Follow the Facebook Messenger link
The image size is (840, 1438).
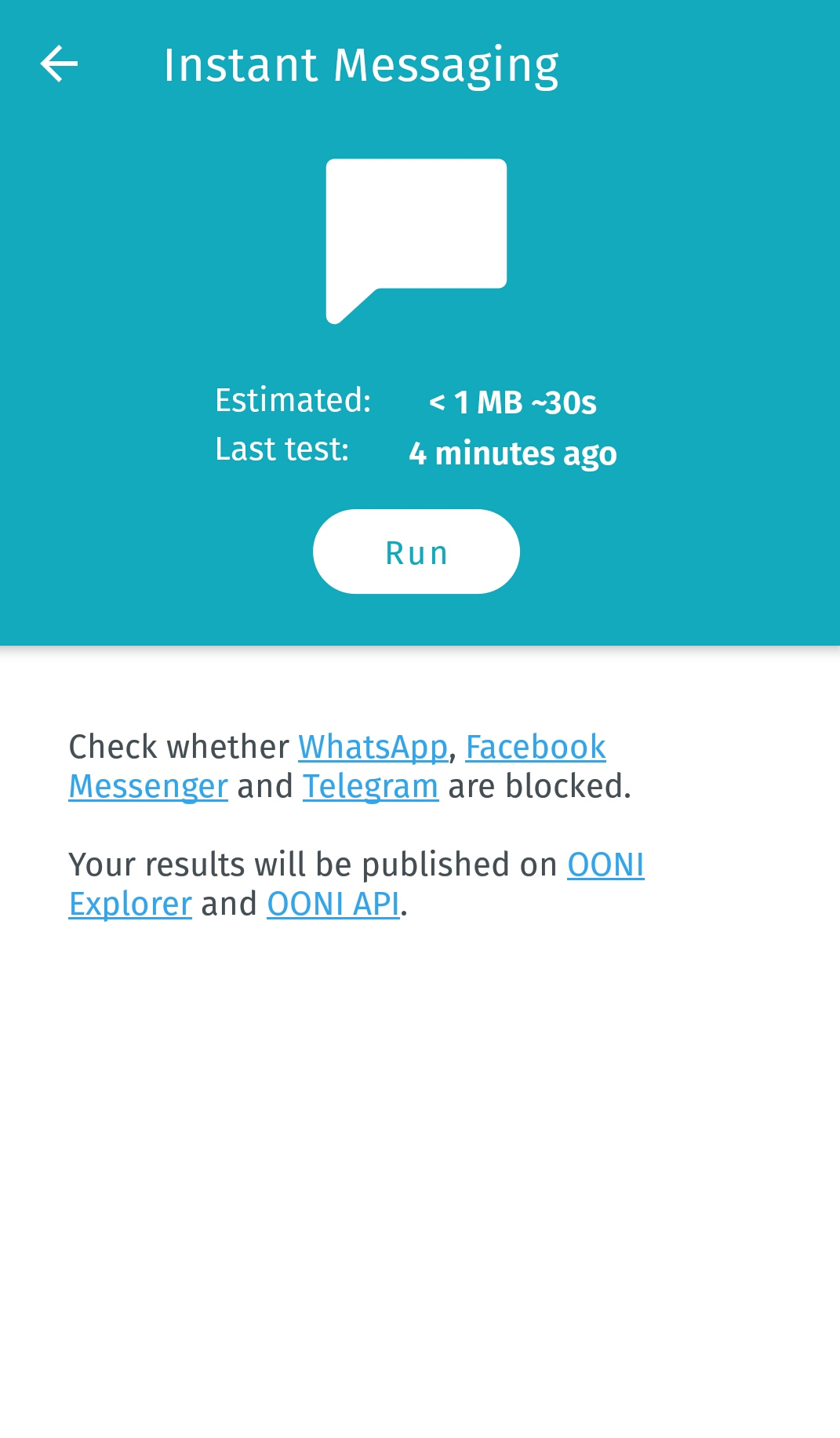point(535,747)
